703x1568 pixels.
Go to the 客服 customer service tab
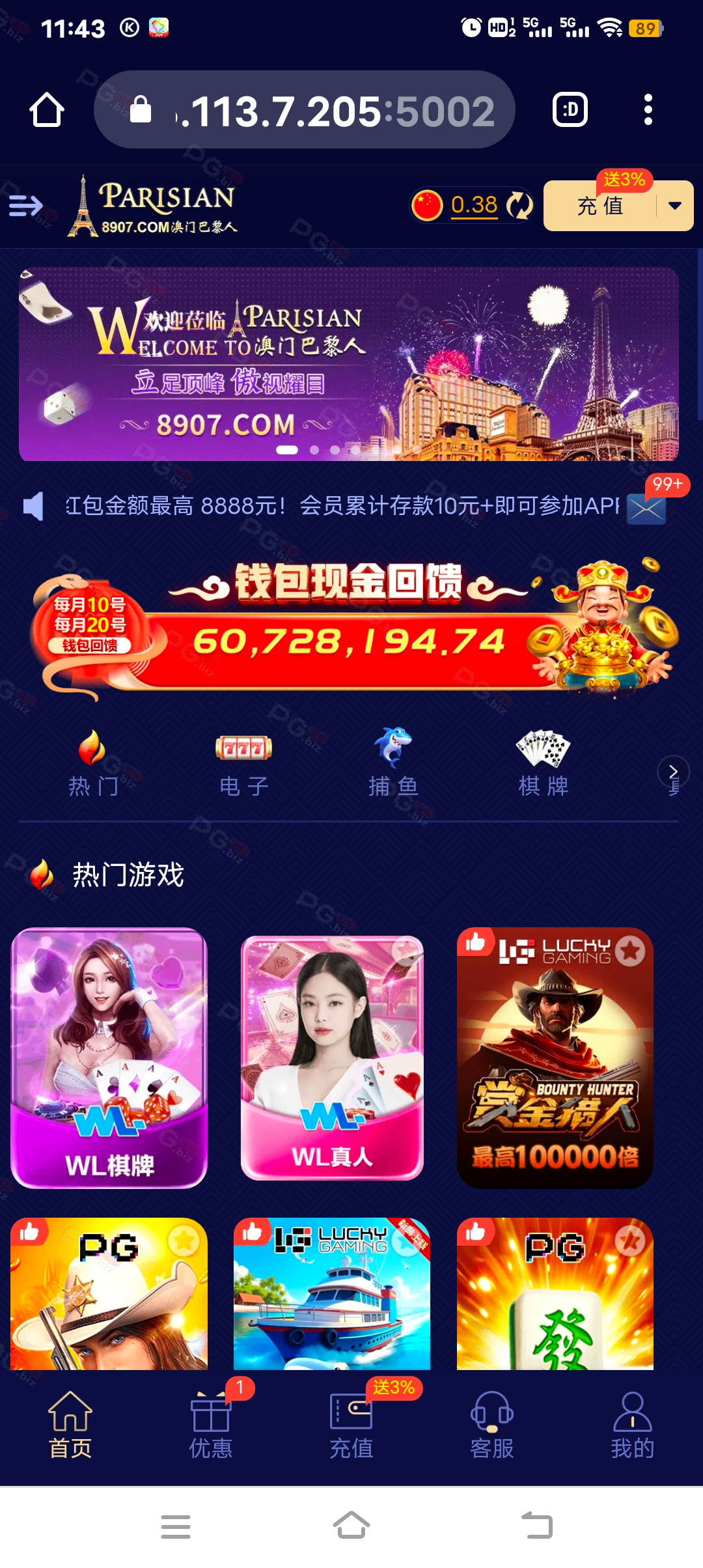pos(492,1425)
